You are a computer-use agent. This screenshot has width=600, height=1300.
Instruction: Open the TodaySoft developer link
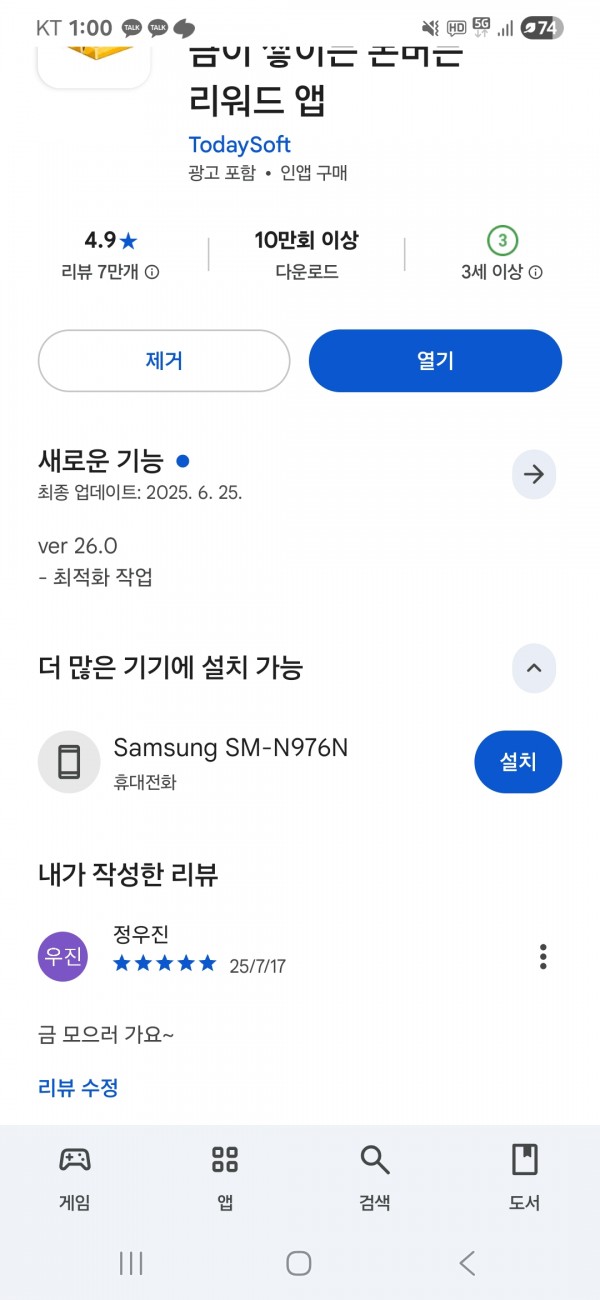[x=239, y=144]
